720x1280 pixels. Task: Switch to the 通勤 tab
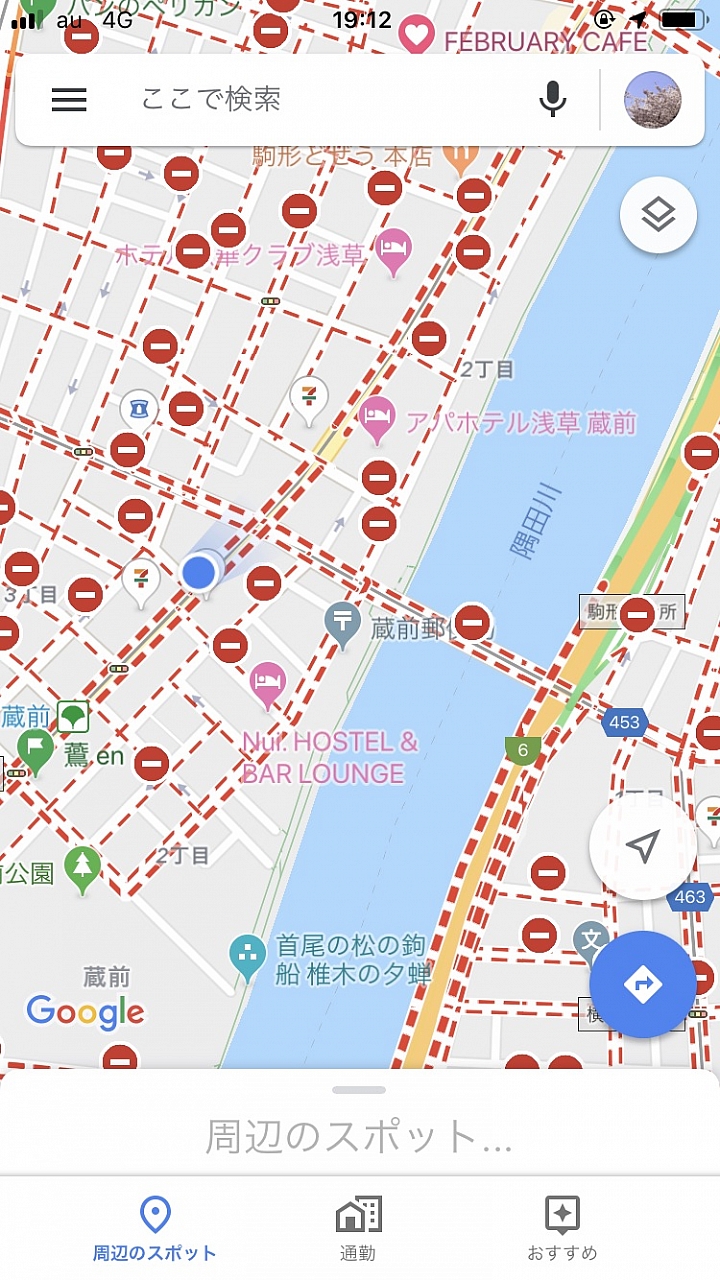358,1228
